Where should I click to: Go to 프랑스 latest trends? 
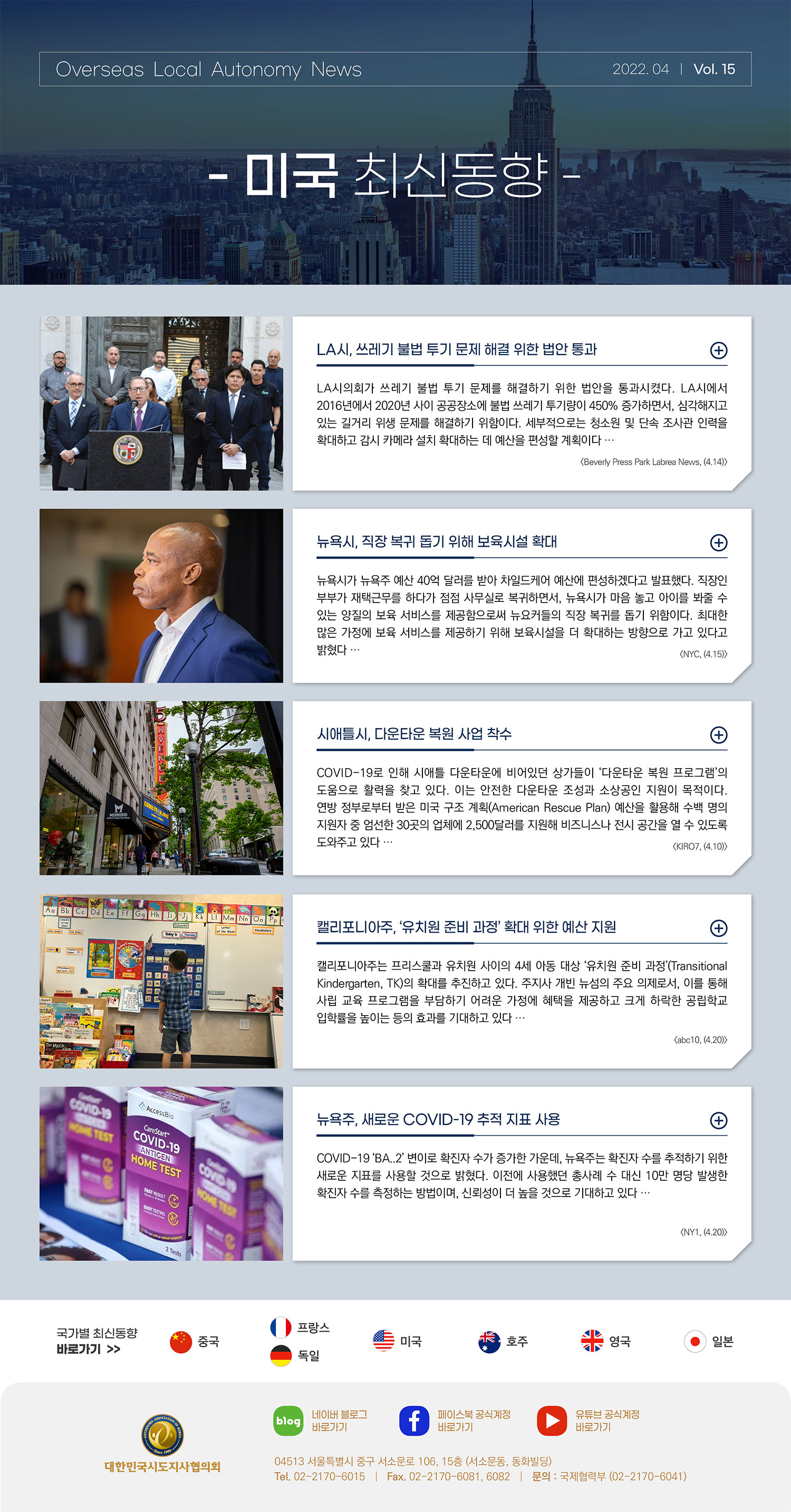click(300, 1327)
